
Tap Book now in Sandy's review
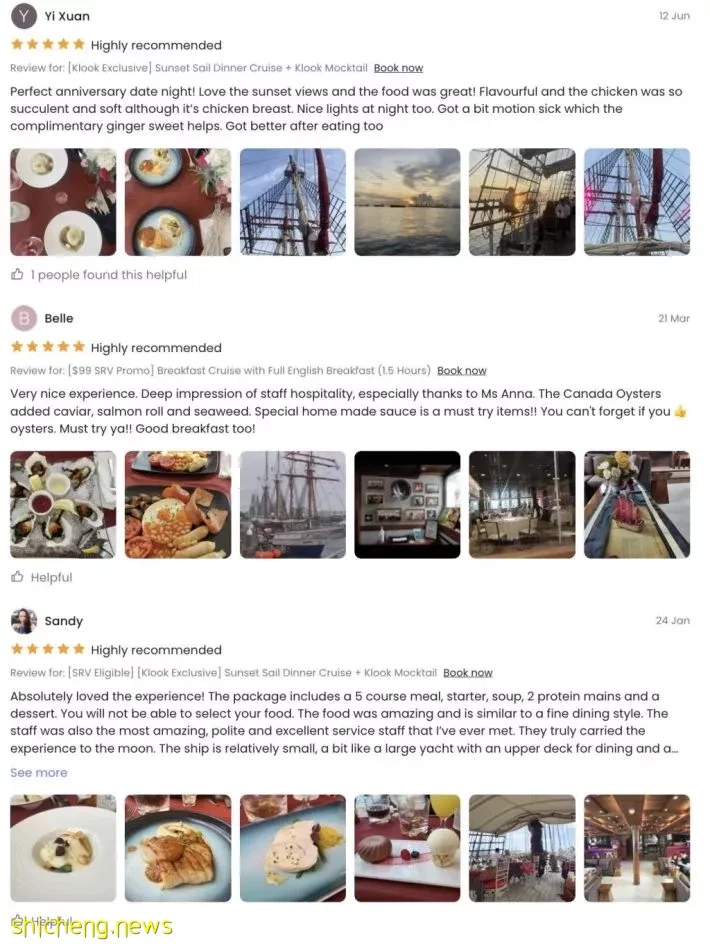(x=467, y=672)
